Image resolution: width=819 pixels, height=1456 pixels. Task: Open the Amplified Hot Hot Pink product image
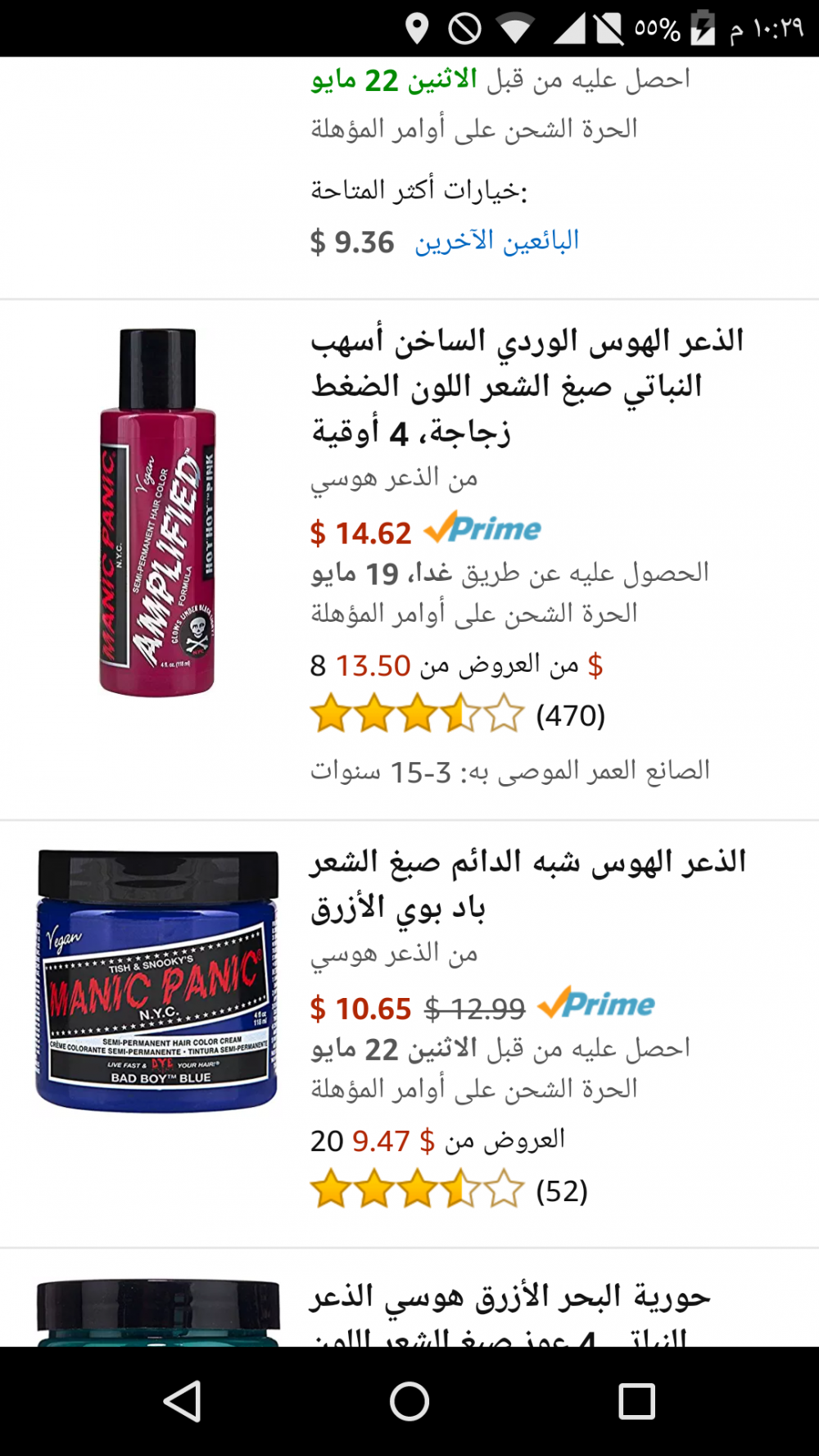click(x=157, y=512)
